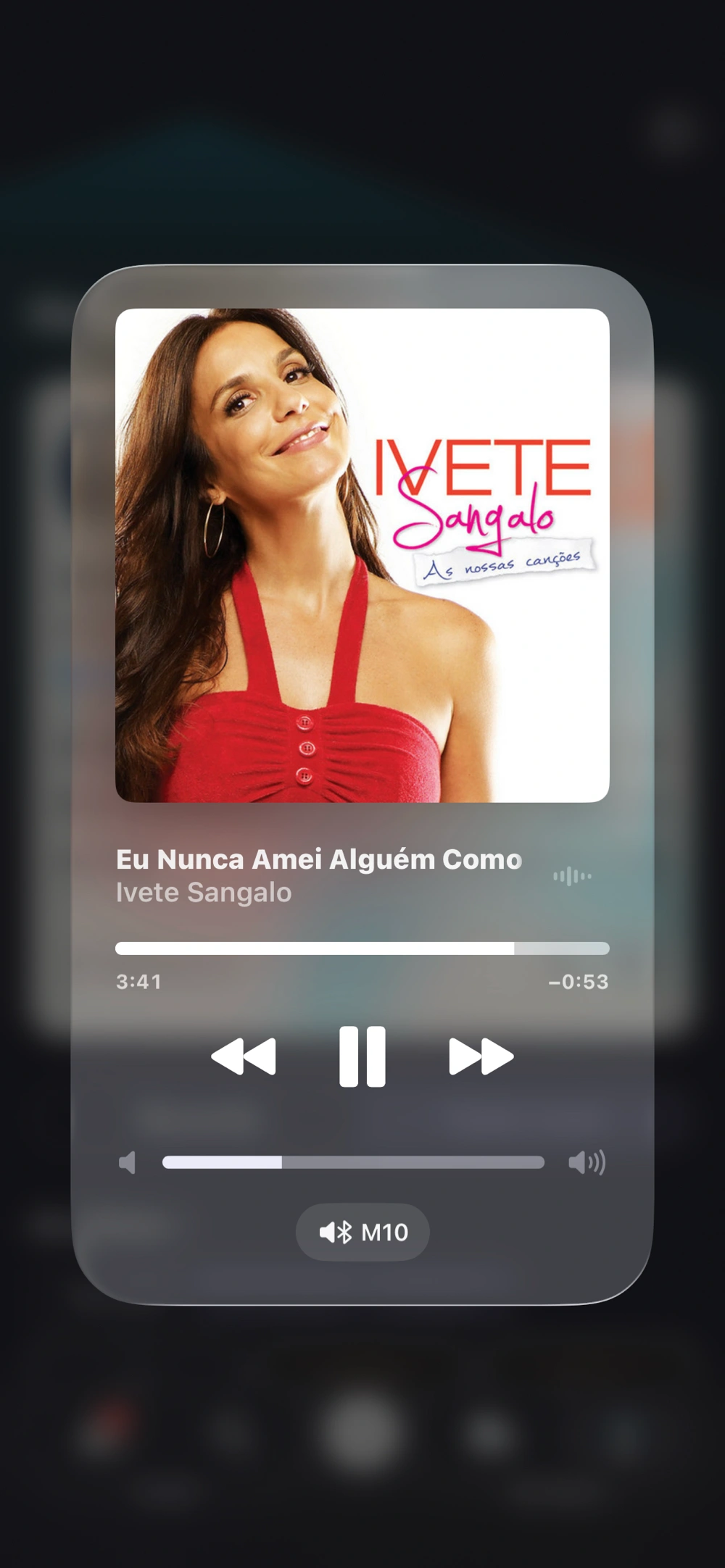Image resolution: width=725 pixels, height=1568 pixels.
Task: Tap the volume slider to adjust level
Action: (353, 1162)
